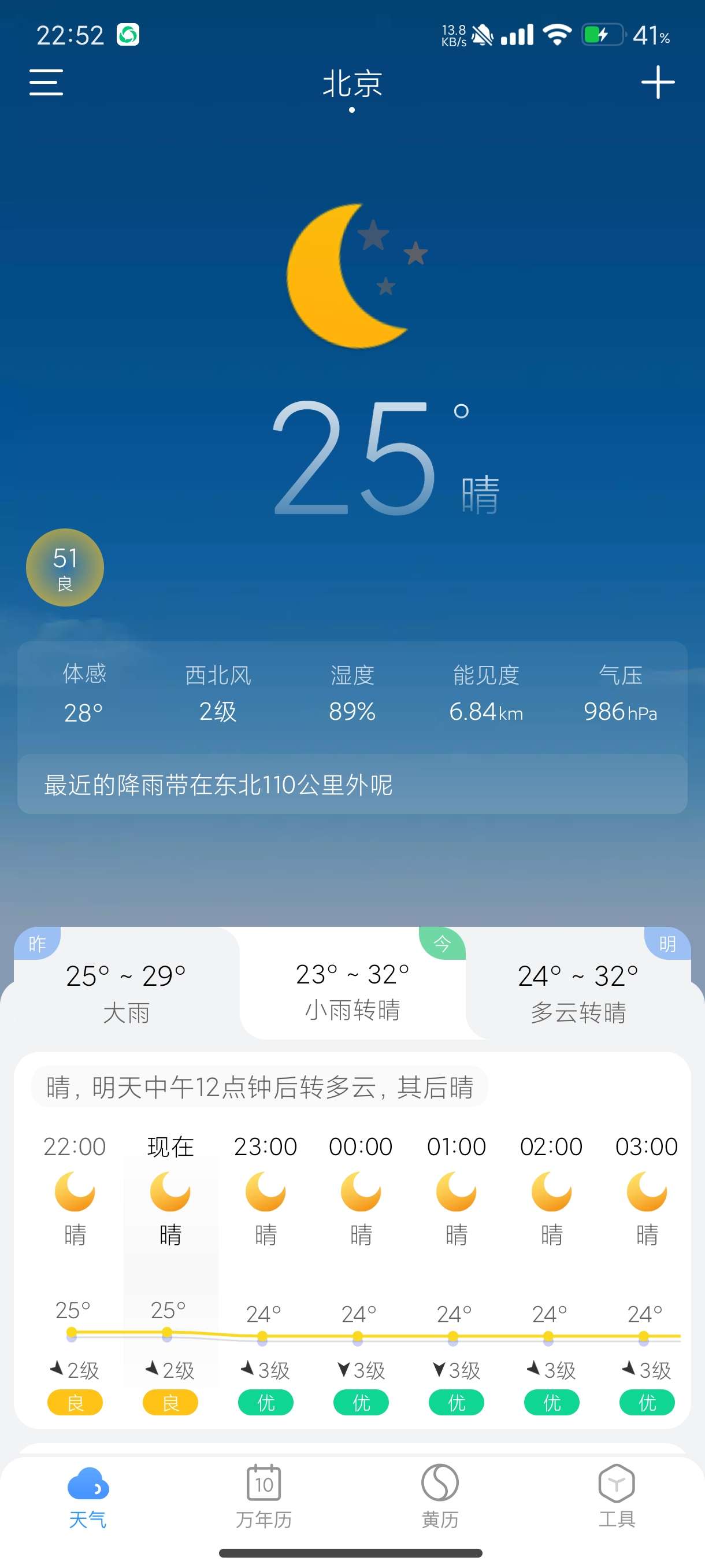The image size is (705, 1568).
Task: Open the rain band info banner
Action: click(x=352, y=784)
